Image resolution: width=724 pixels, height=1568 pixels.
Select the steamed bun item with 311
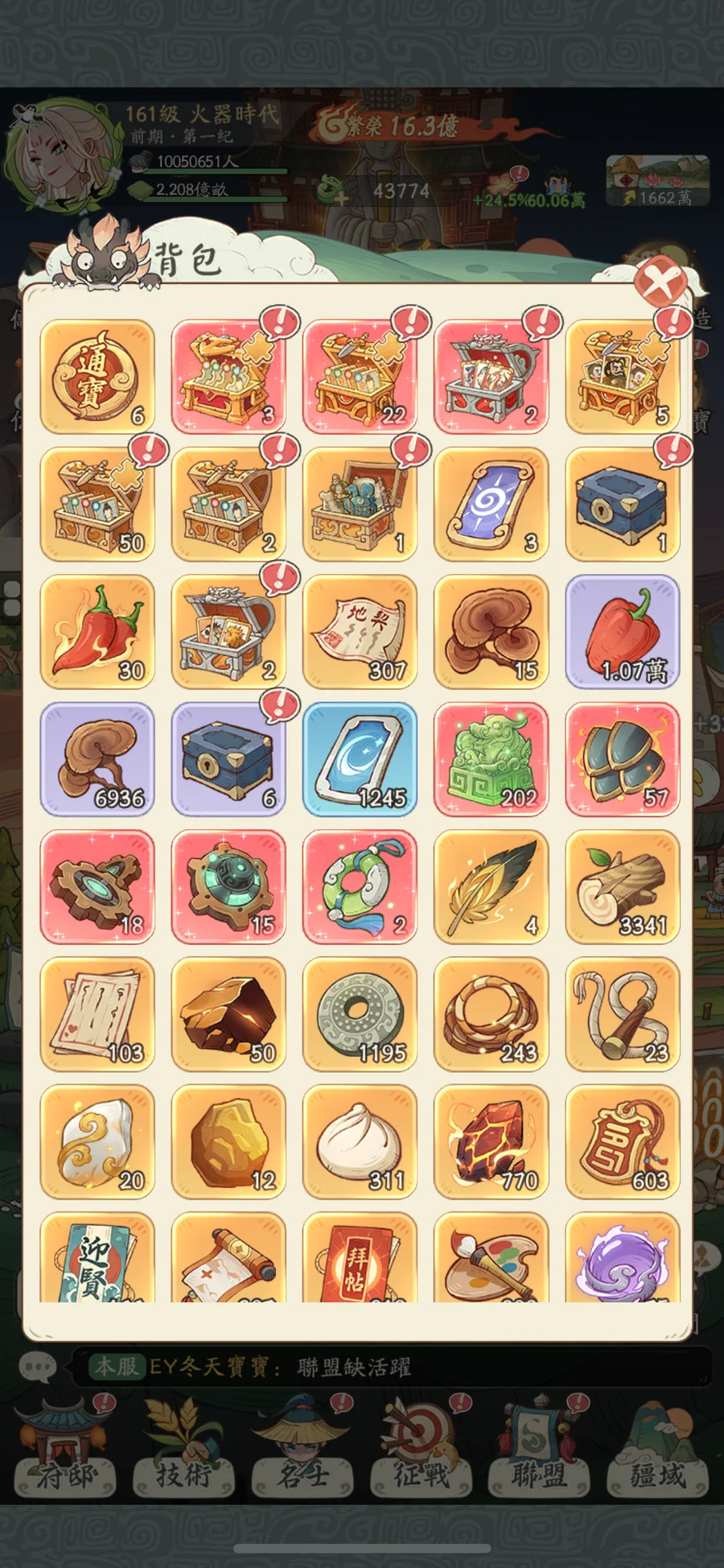[360, 1141]
